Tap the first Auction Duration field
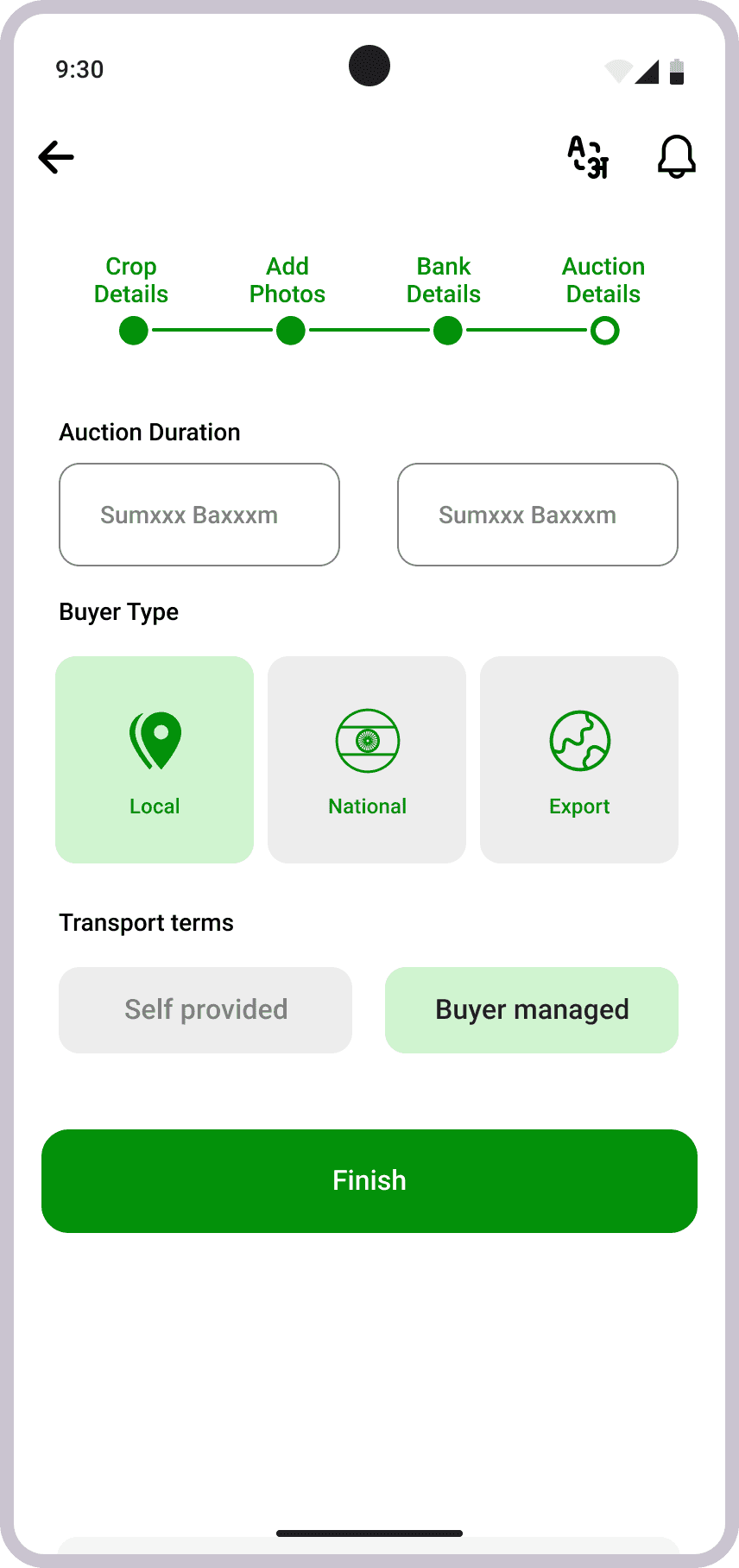The height and width of the screenshot is (1568, 739). [x=199, y=515]
